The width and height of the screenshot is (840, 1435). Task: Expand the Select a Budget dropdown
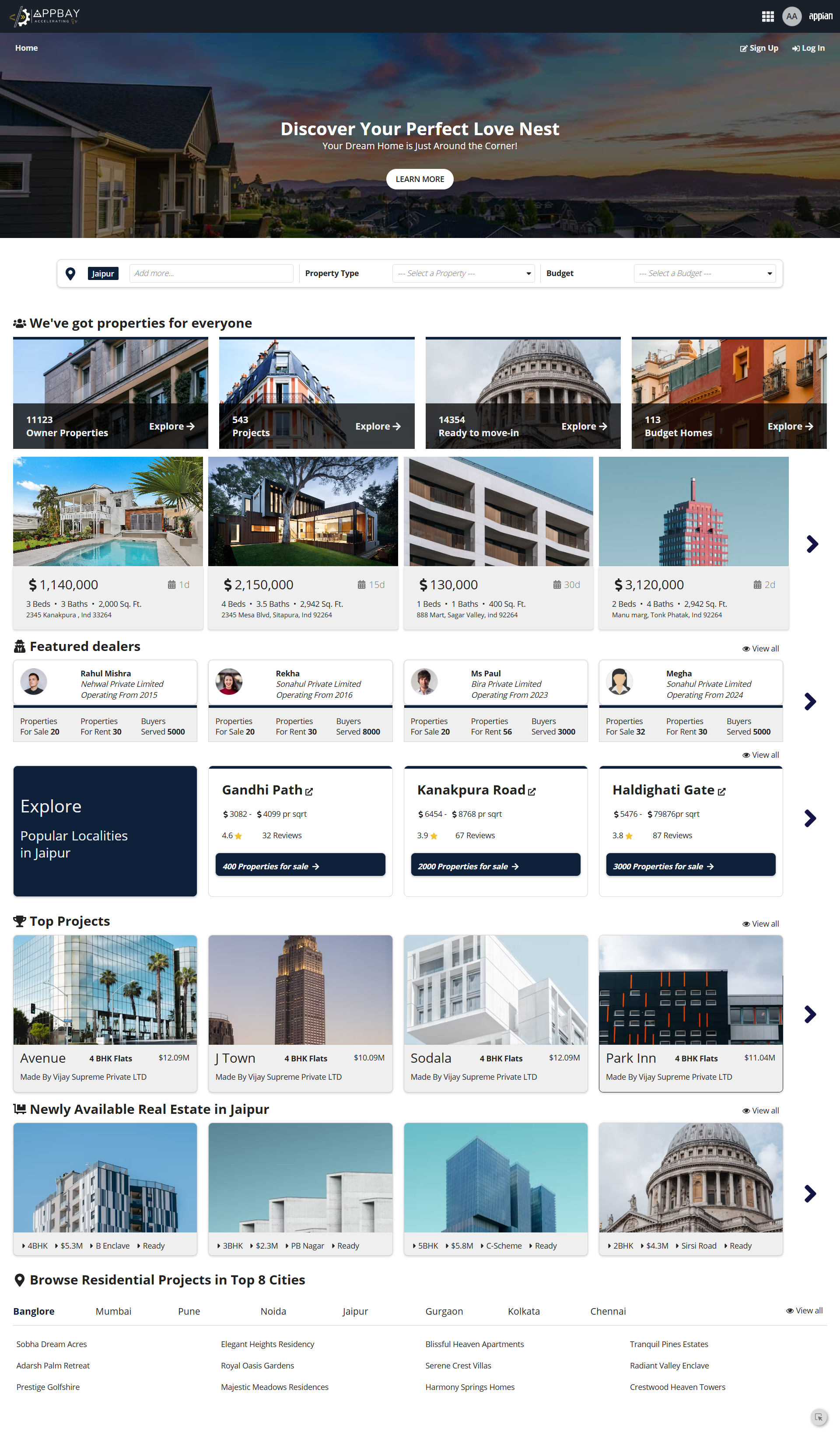pos(705,273)
